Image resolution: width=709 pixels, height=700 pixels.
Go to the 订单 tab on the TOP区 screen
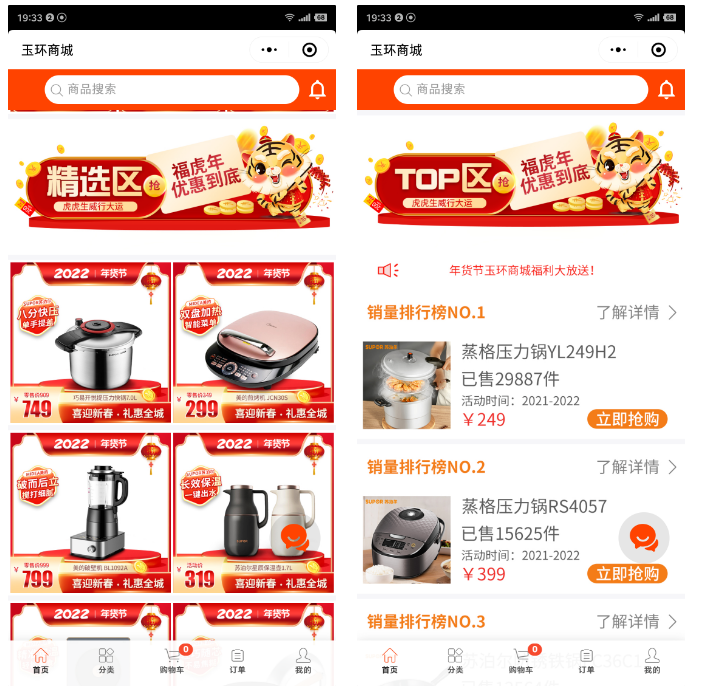pyautogui.click(x=586, y=660)
